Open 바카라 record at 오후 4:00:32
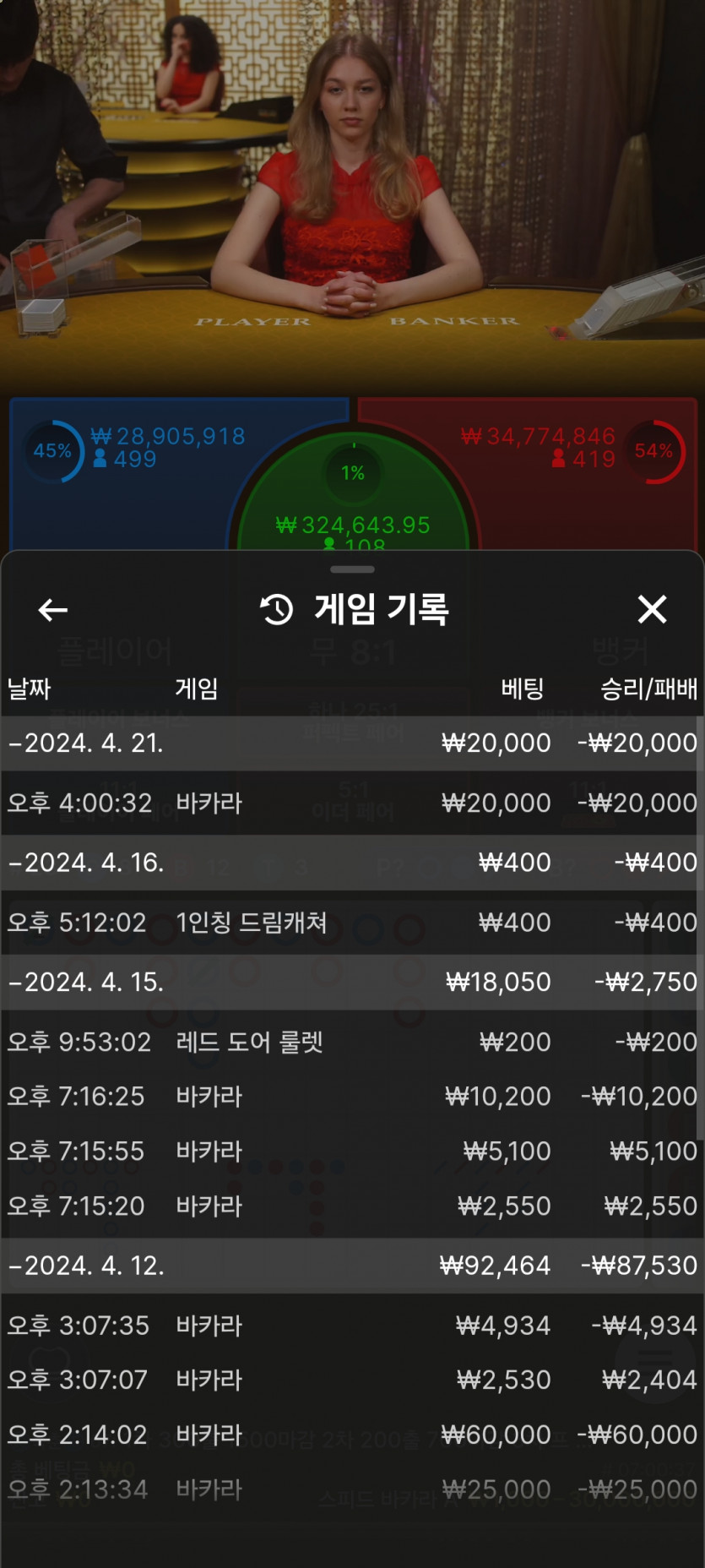Viewport: 705px width, 1568px height. (x=351, y=803)
